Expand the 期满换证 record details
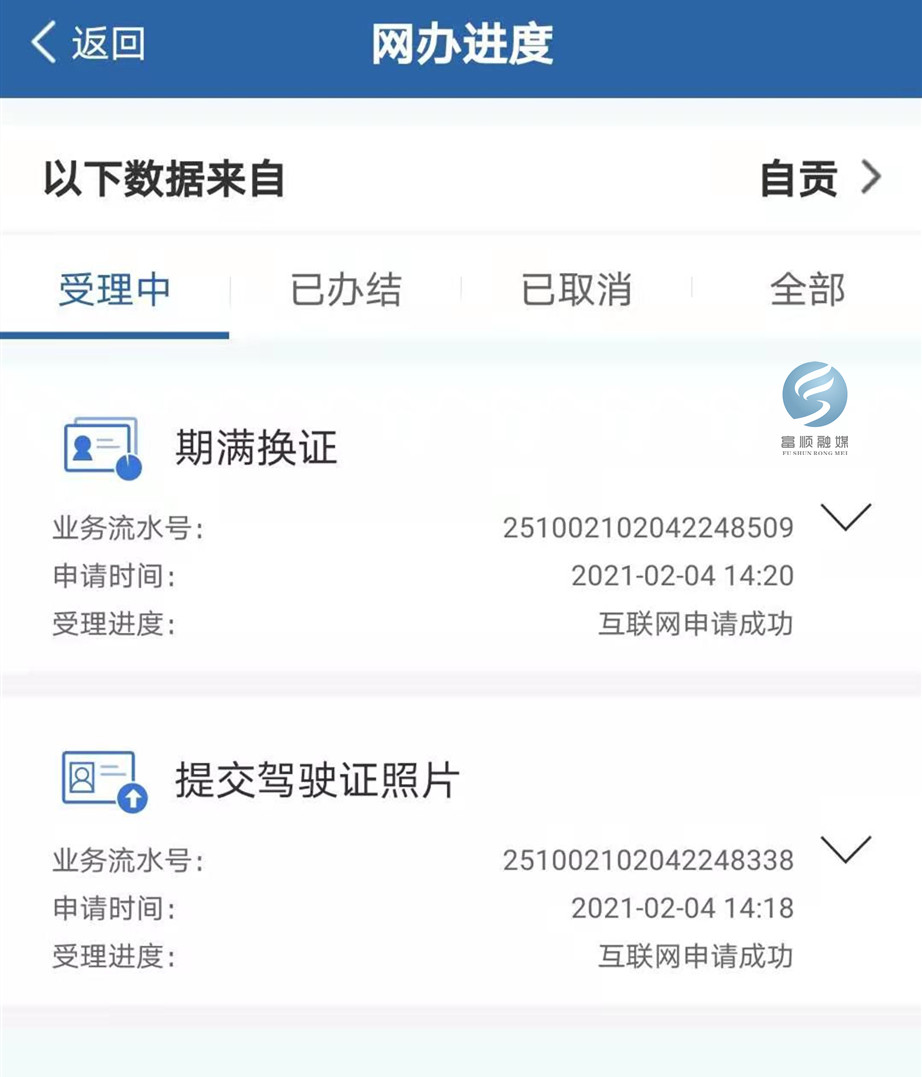 point(845,518)
